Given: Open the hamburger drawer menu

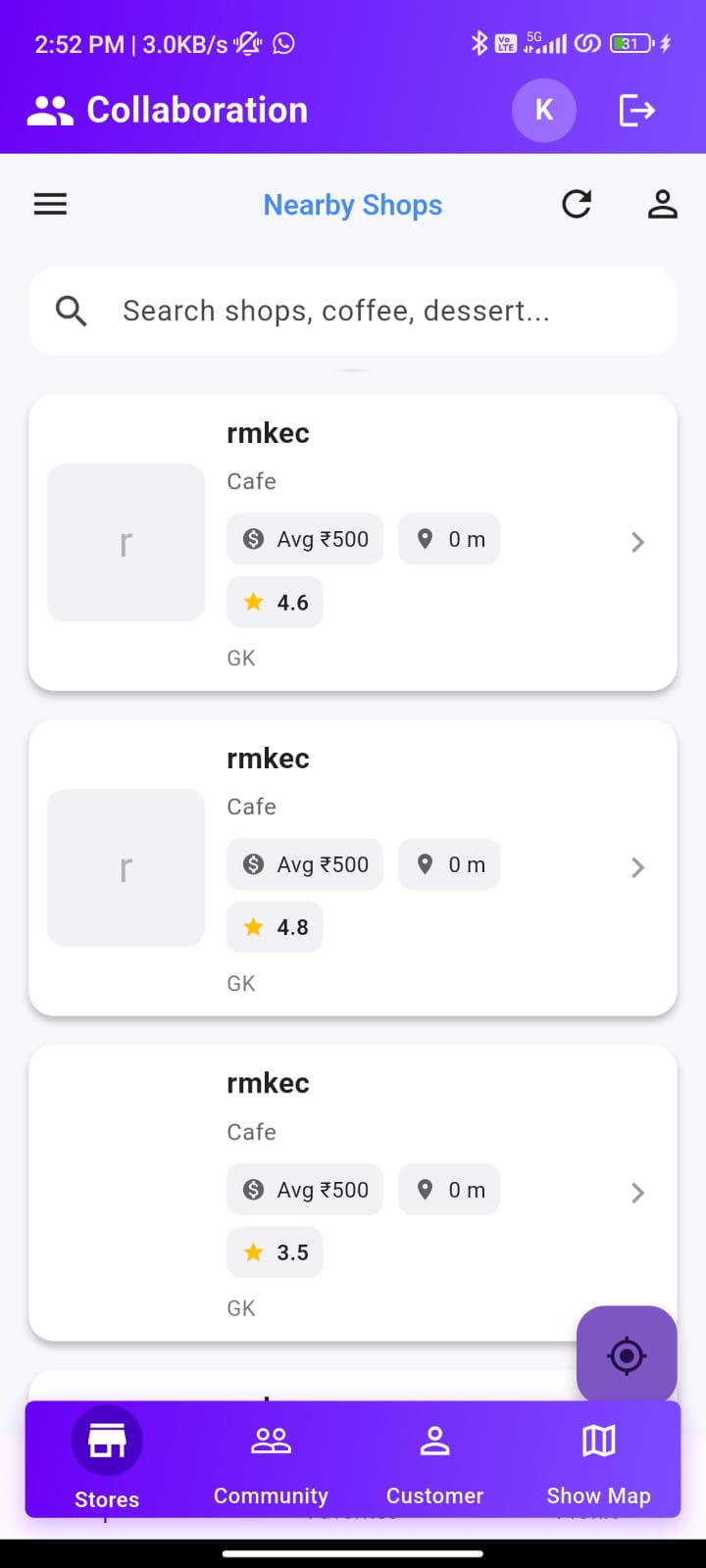Looking at the screenshot, I should 50,204.
